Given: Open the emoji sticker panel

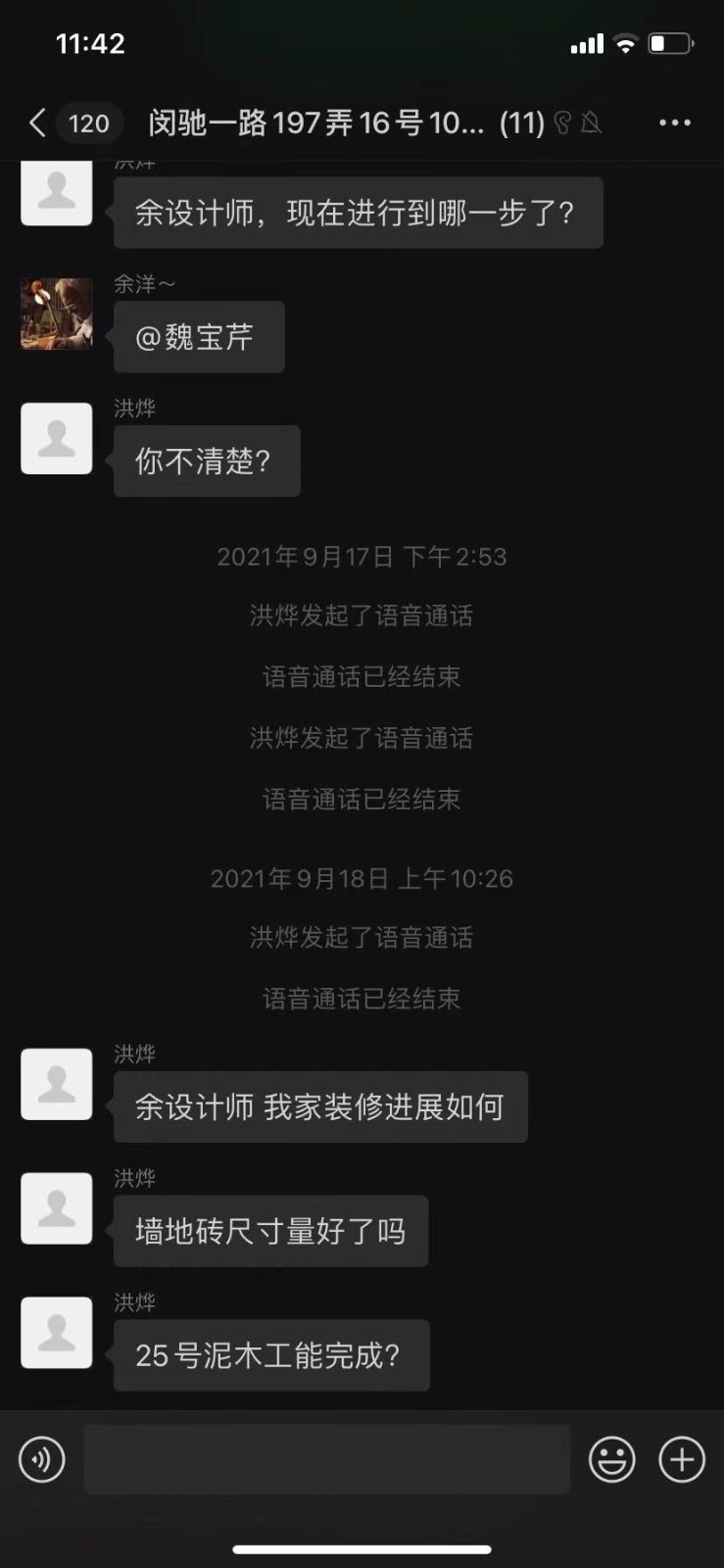Looking at the screenshot, I should point(611,1459).
